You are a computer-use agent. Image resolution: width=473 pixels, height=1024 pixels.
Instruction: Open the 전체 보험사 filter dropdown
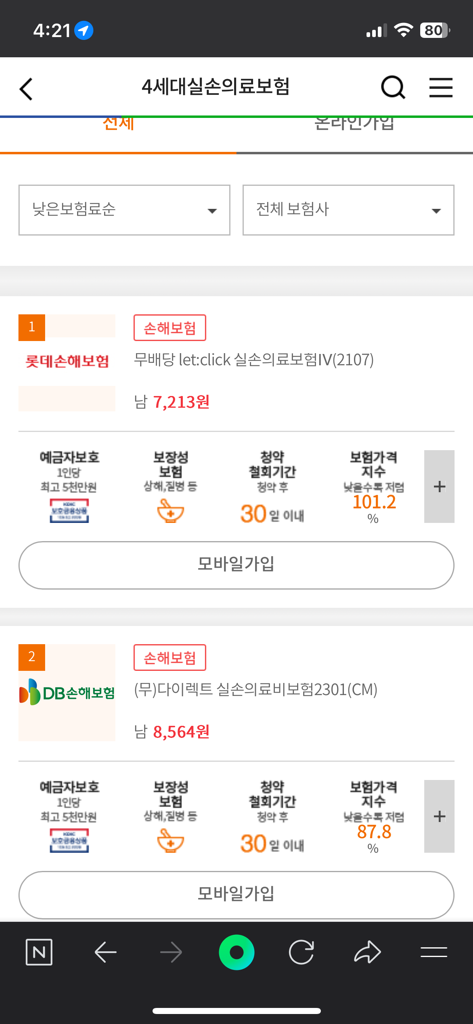pos(348,210)
